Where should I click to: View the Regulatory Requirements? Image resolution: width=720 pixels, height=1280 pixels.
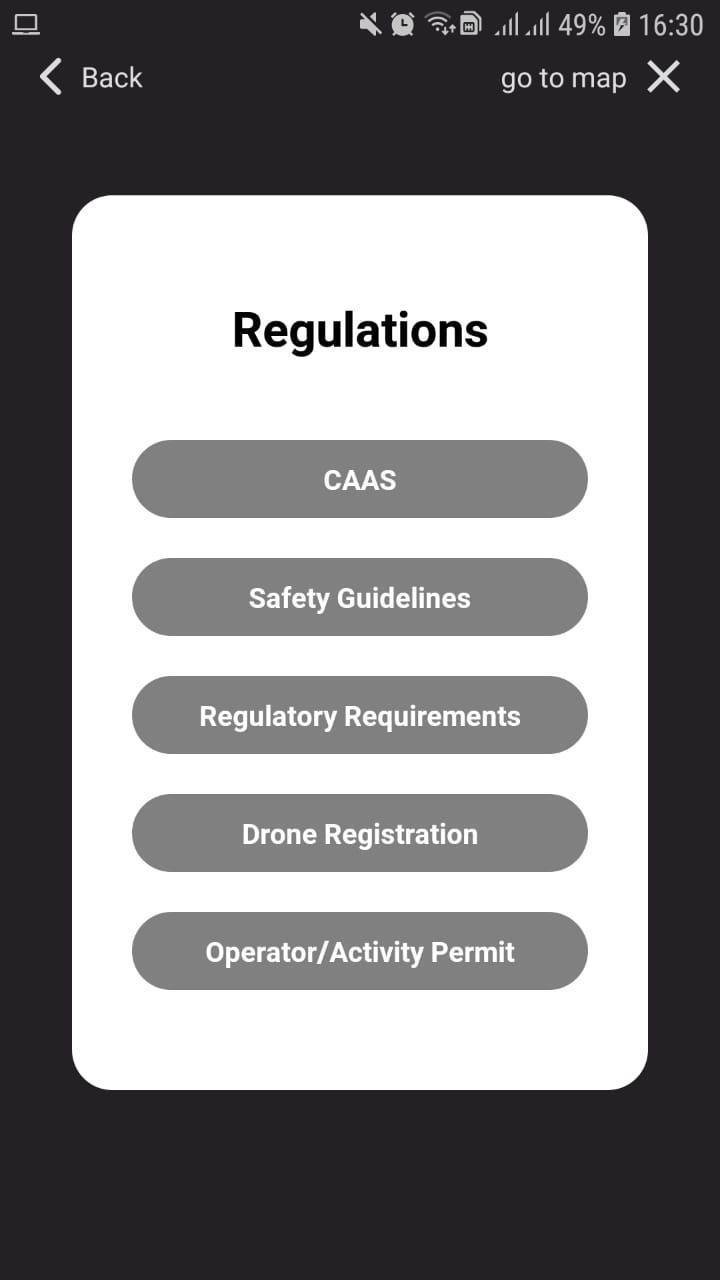point(360,715)
